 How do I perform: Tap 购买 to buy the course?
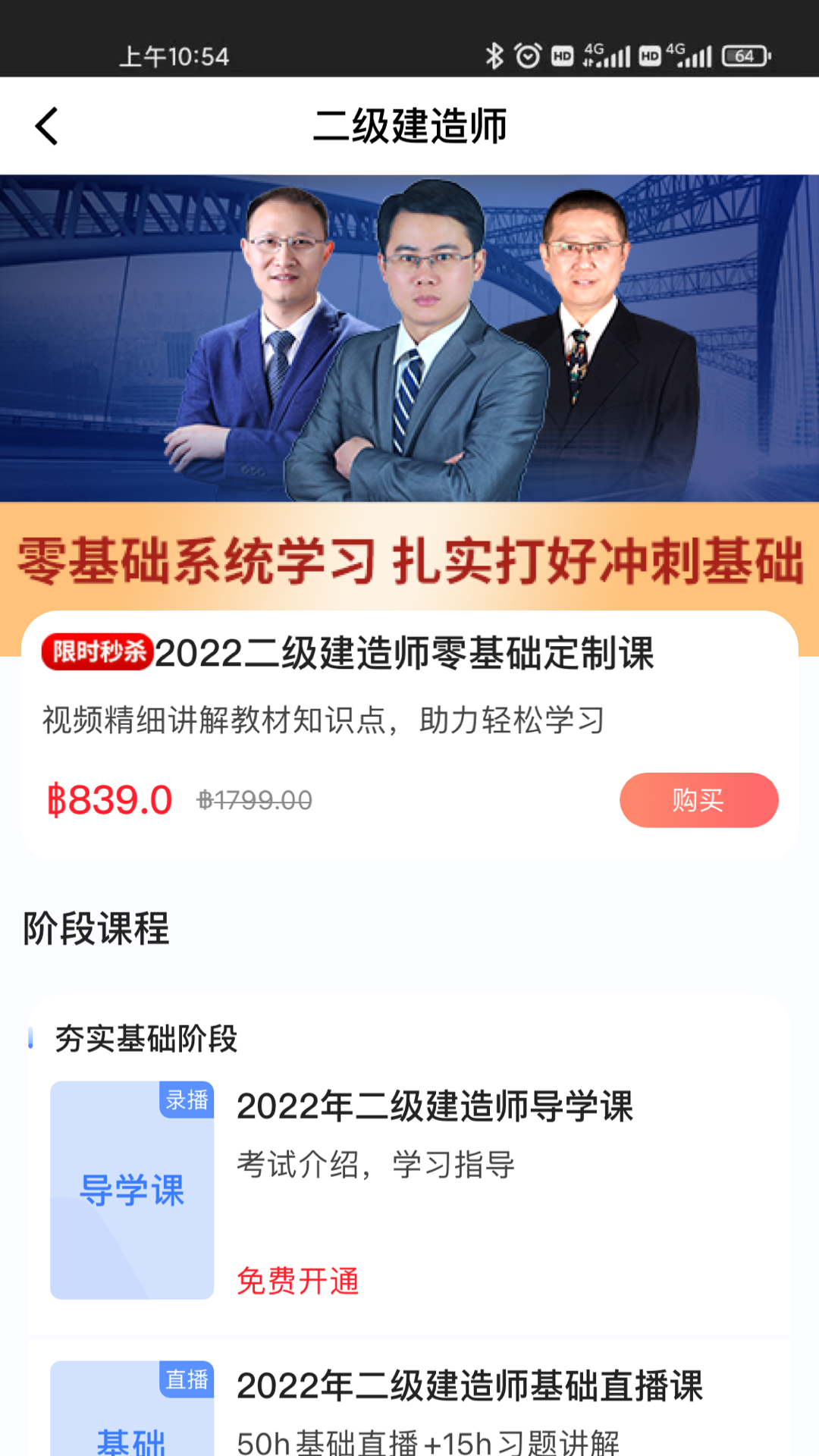pos(698,800)
